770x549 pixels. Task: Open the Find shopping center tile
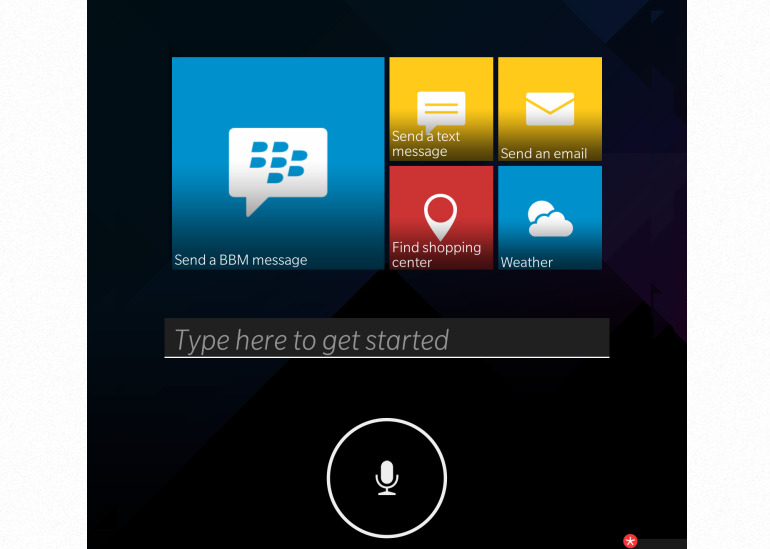pyautogui.click(x=441, y=217)
